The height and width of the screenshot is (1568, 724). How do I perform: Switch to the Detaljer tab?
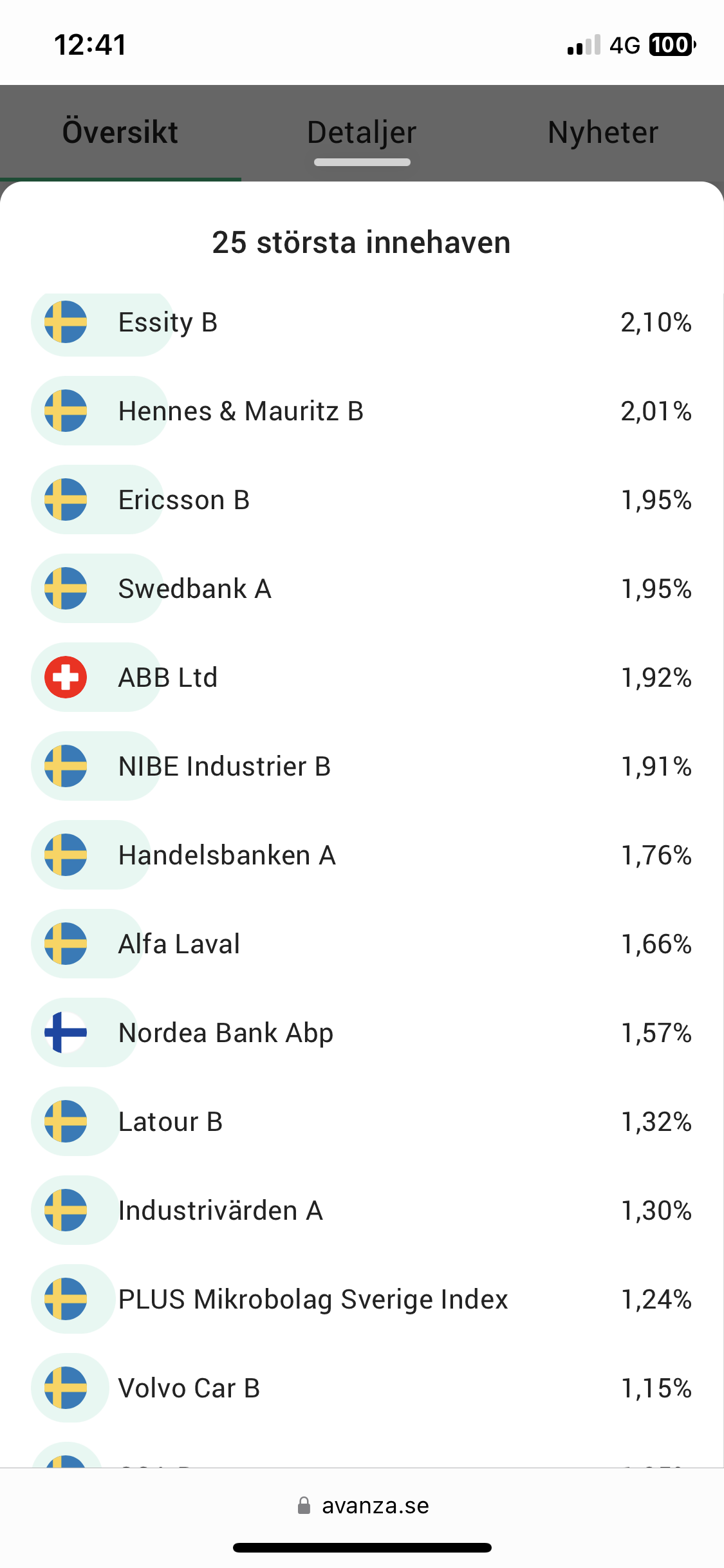[362, 133]
